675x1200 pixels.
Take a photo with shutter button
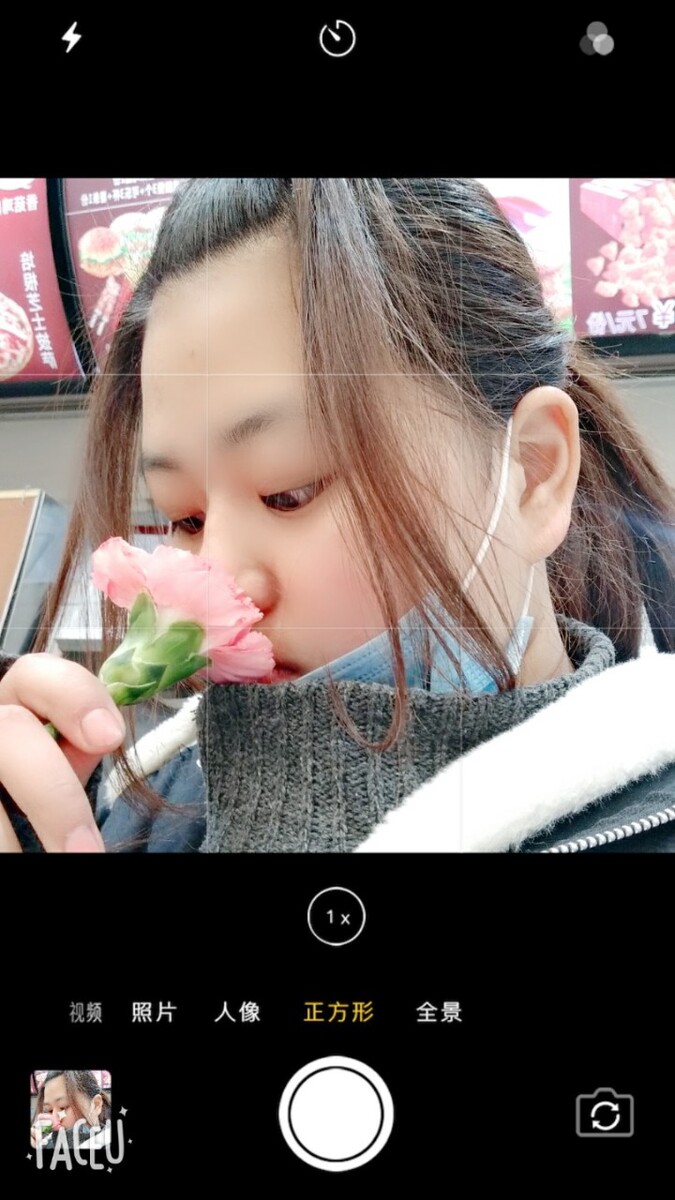pos(337,1113)
